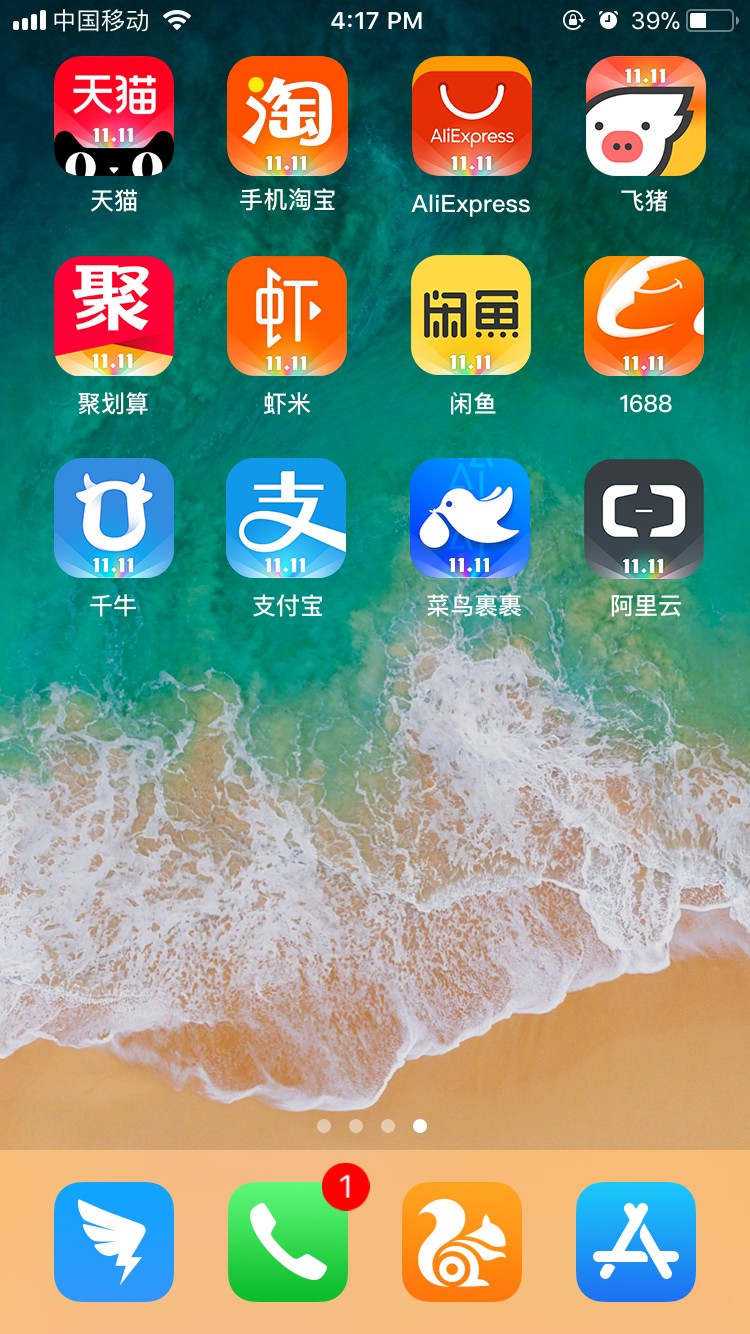Open the 闲鱼 app
The image size is (750, 1334).
click(471, 316)
